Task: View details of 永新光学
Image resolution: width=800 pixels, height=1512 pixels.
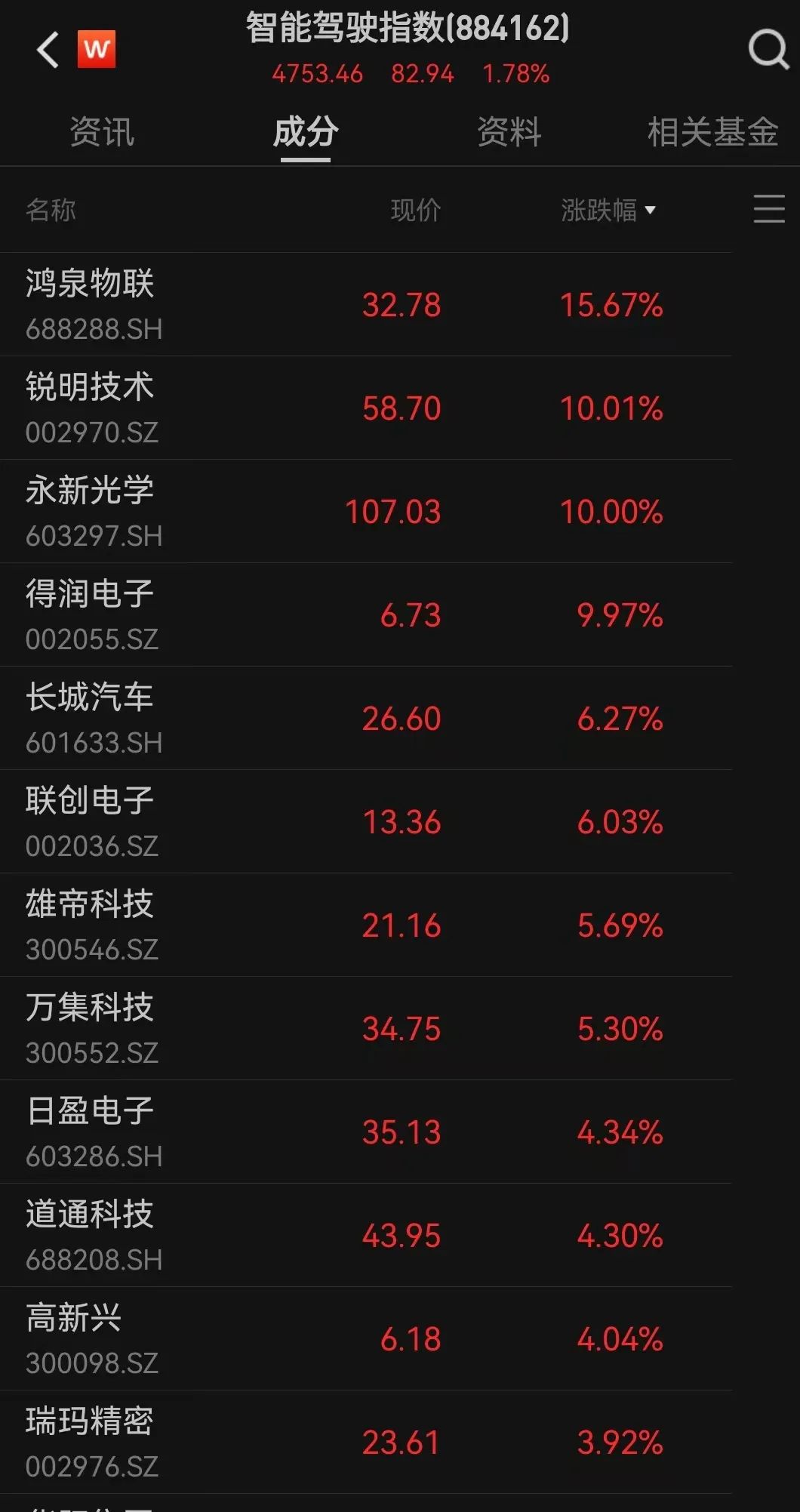Action: [x=366, y=511]
